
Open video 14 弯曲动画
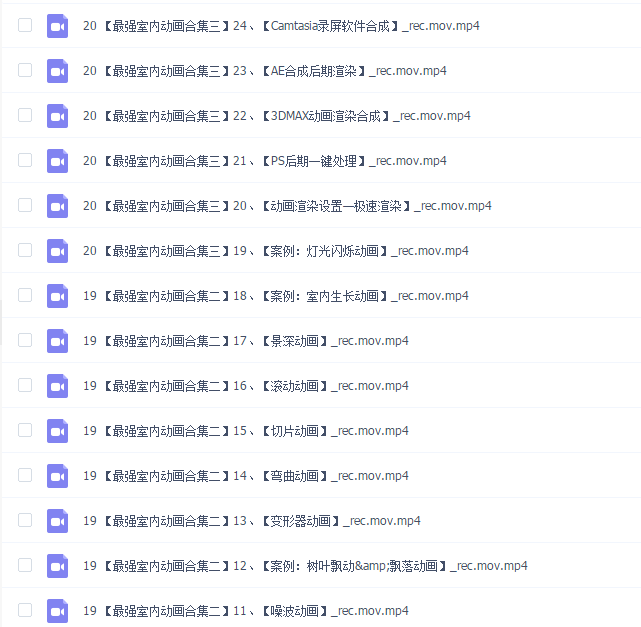pos(246,475)
